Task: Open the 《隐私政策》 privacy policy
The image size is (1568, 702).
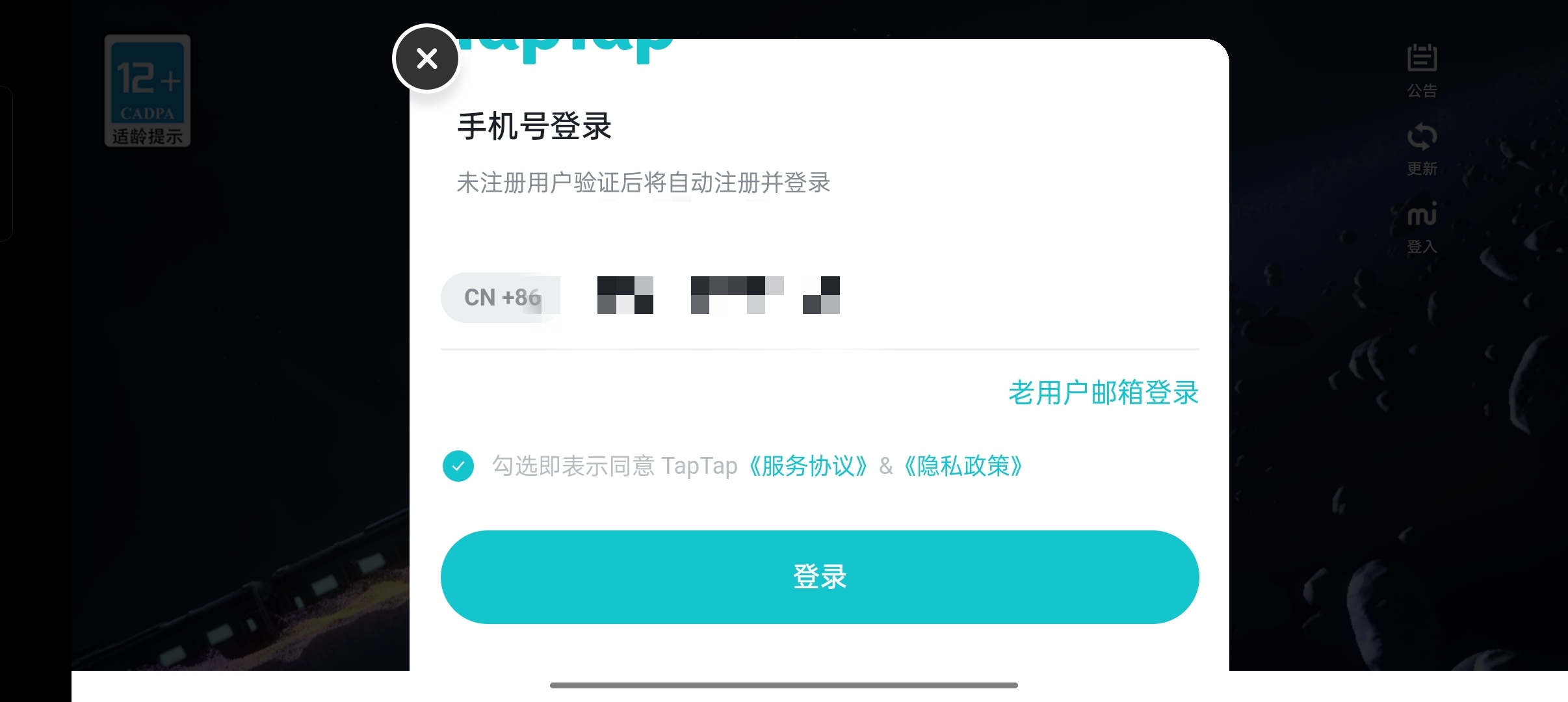Action: (963, 466)
